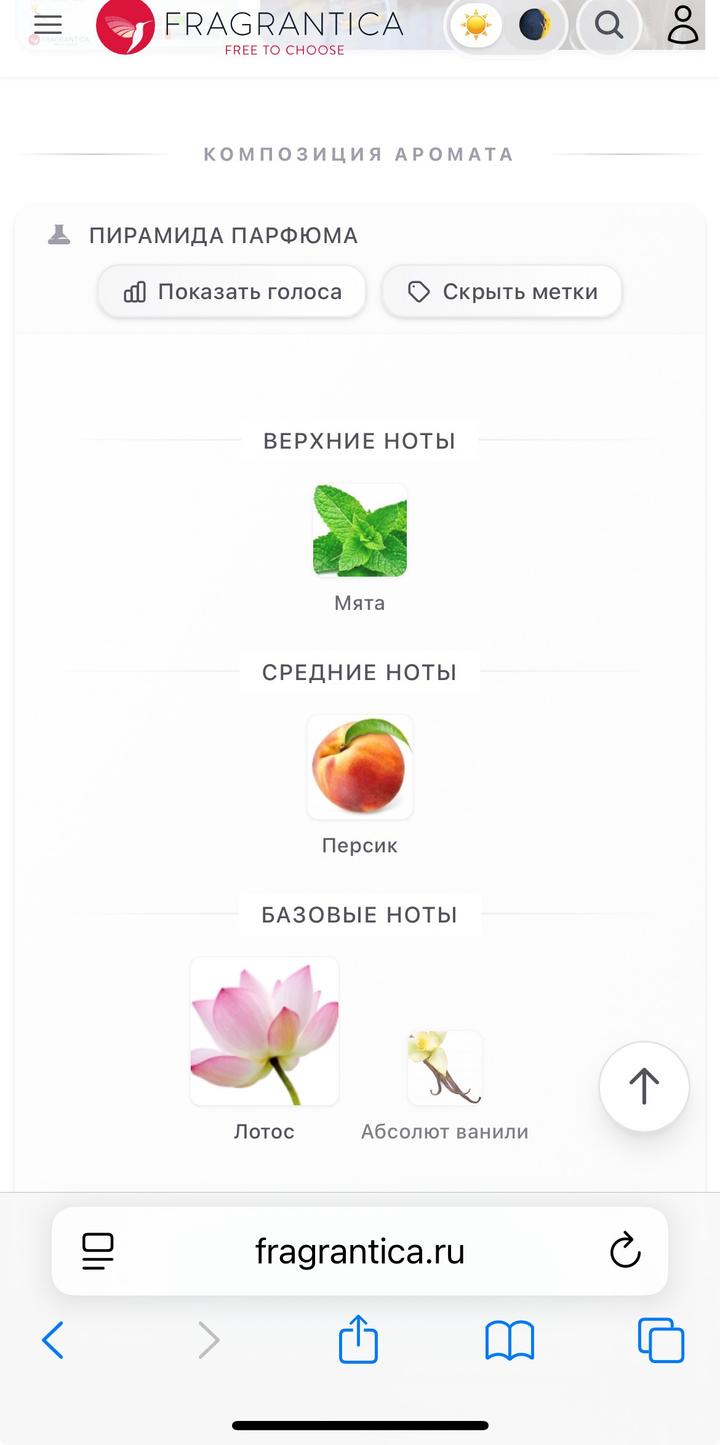Open the Абсолют ванили note
The height and width of the screenshot is (1445, 720).
pos(445,1069)
